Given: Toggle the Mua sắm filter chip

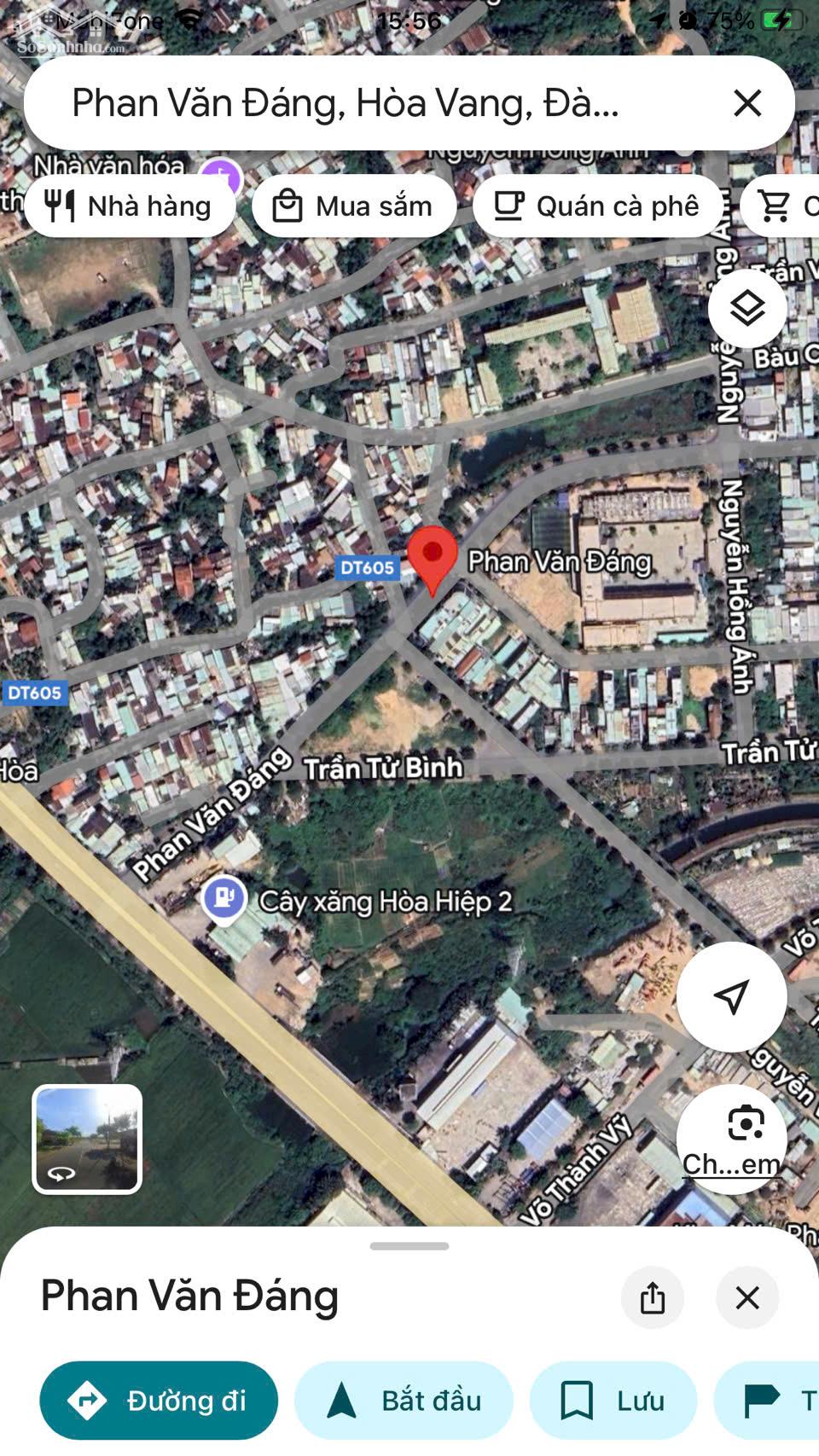Looking at the screenshot, I should tap(354, 206).
